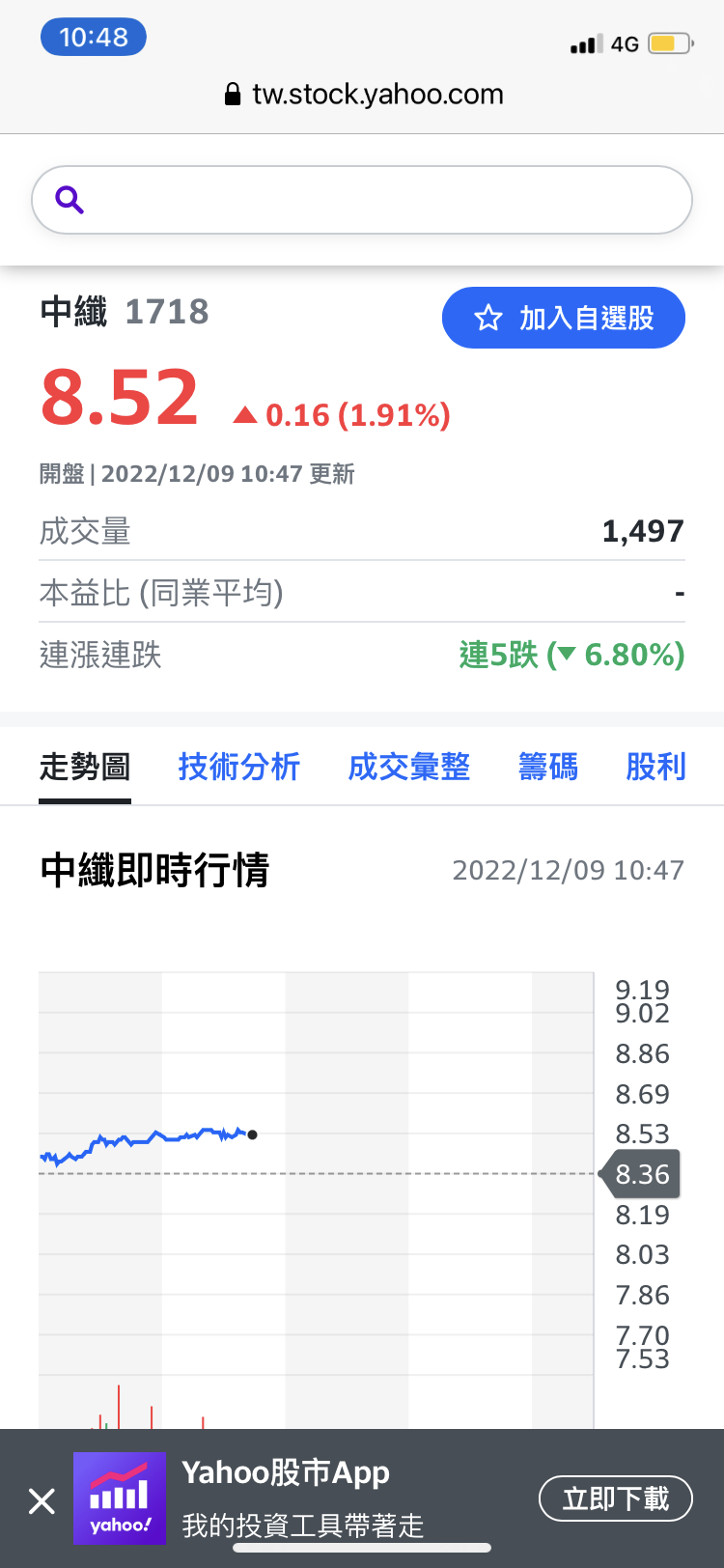
Task: Switch to the 技術分析 tab
Action: point(239,767)
